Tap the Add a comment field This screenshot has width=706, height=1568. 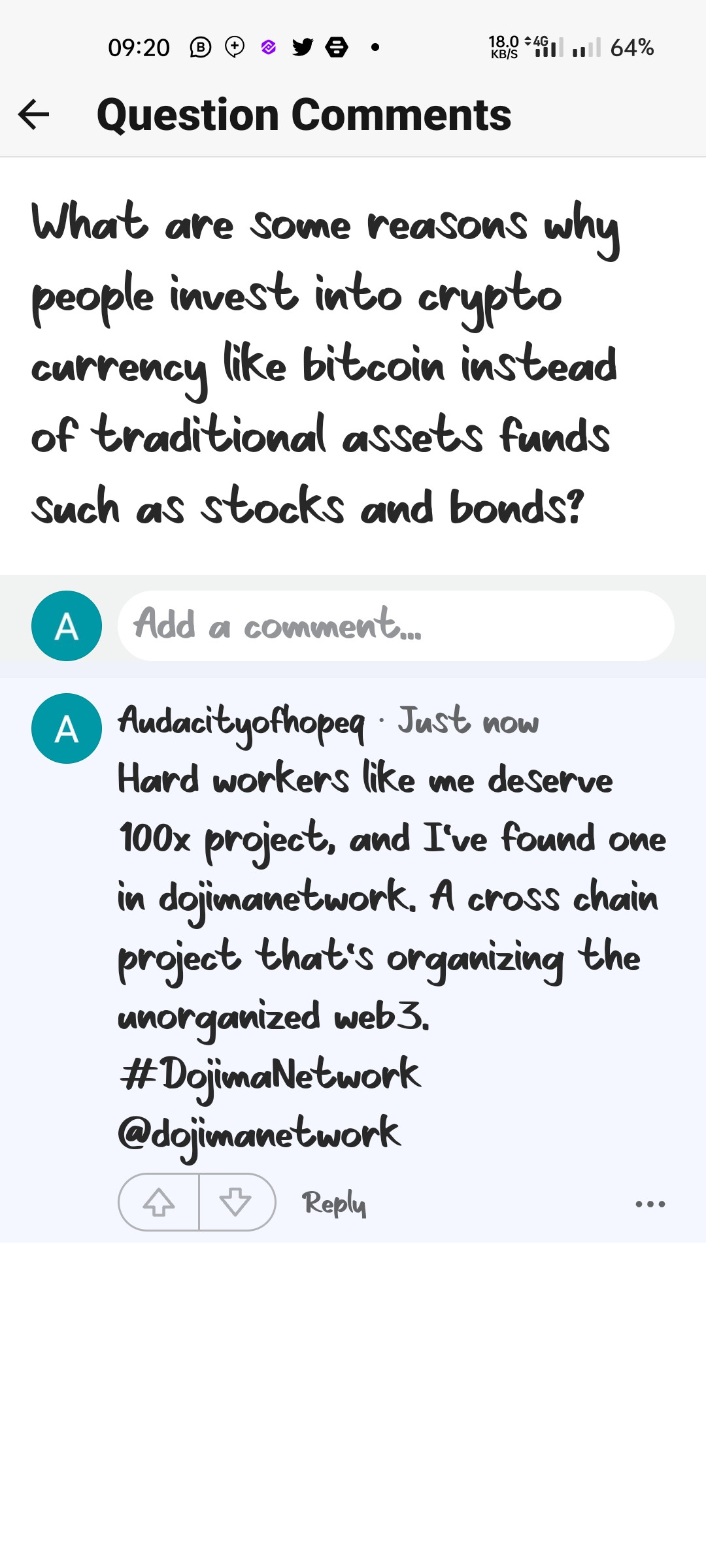pyautogui.click(x=395, y=625)
